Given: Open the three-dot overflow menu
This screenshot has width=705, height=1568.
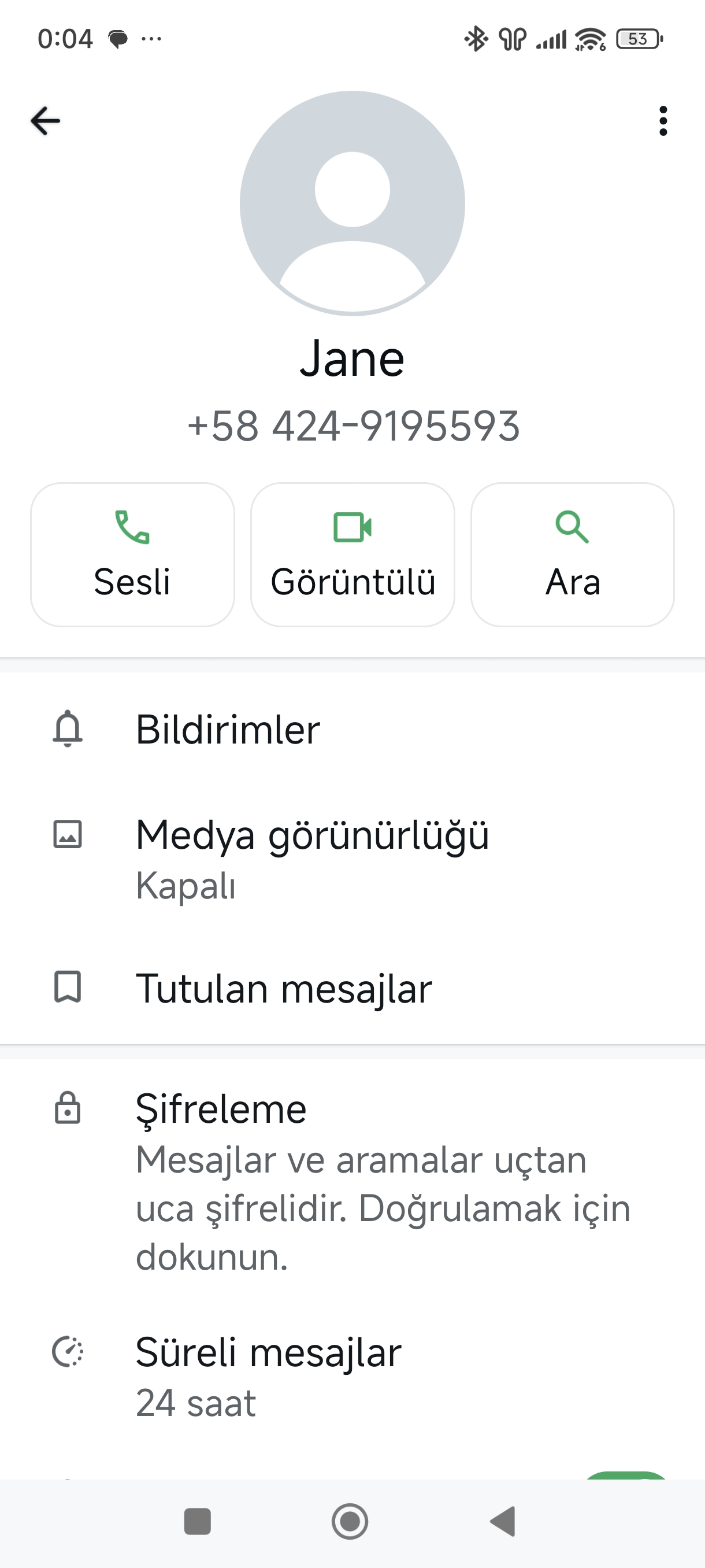Looking at the screenshot, I should 663,120.
